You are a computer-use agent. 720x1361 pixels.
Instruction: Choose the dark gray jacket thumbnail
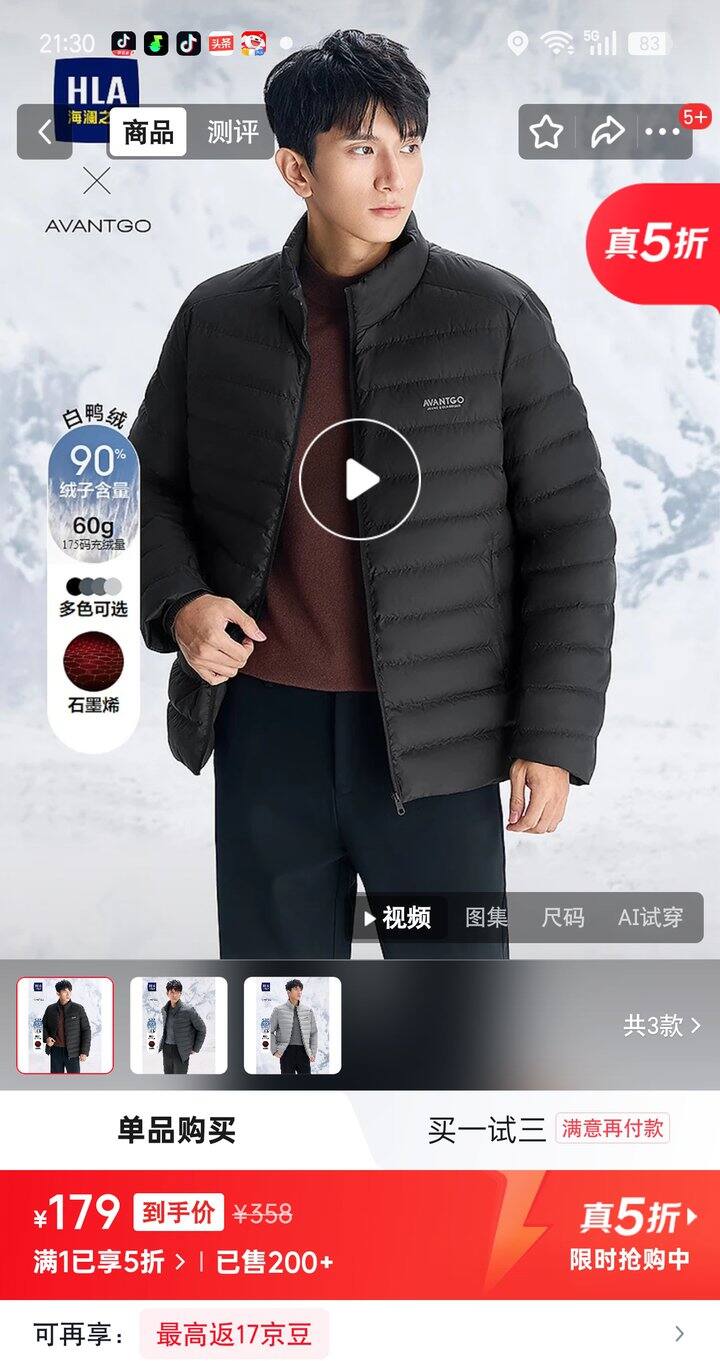coord(179,1025)
